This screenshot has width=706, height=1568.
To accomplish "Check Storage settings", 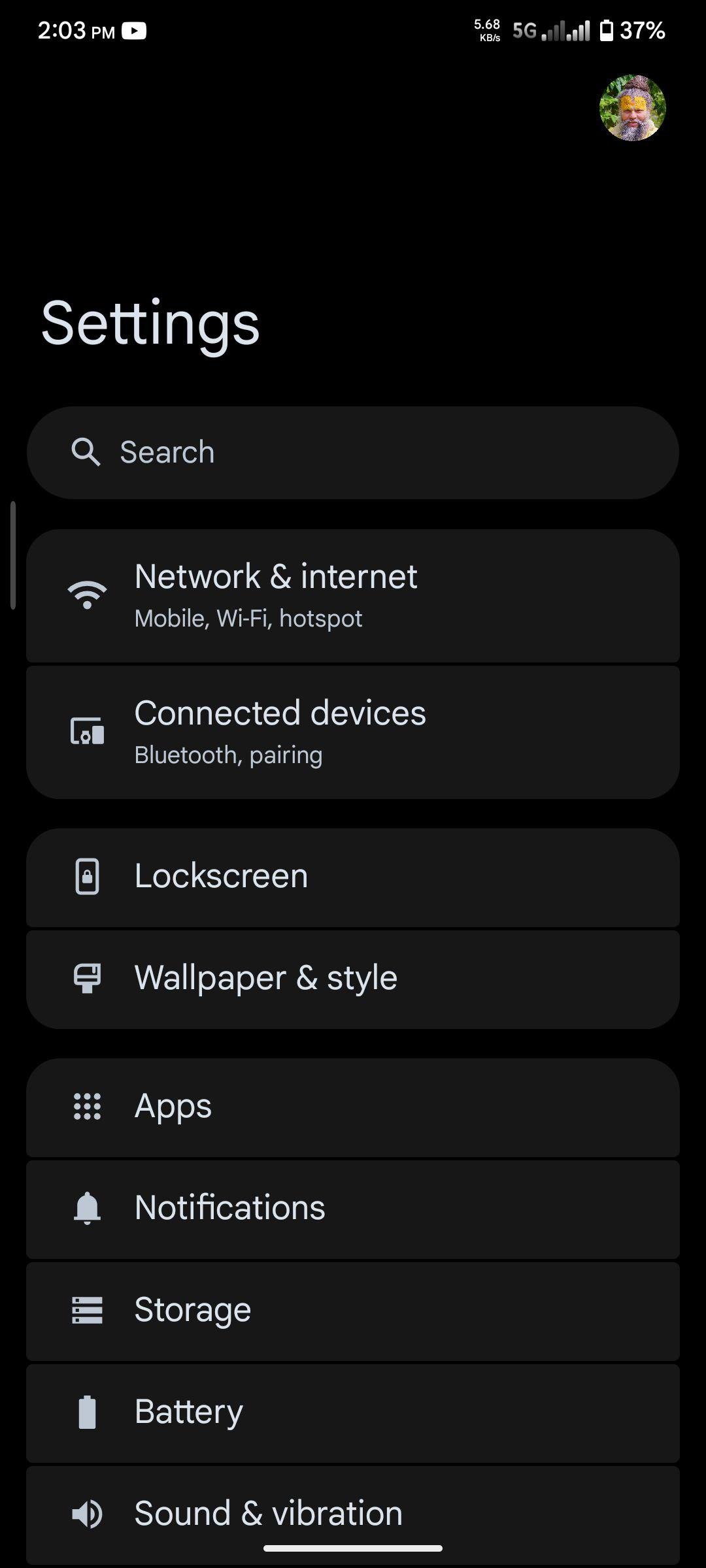I will (353, 1311).
